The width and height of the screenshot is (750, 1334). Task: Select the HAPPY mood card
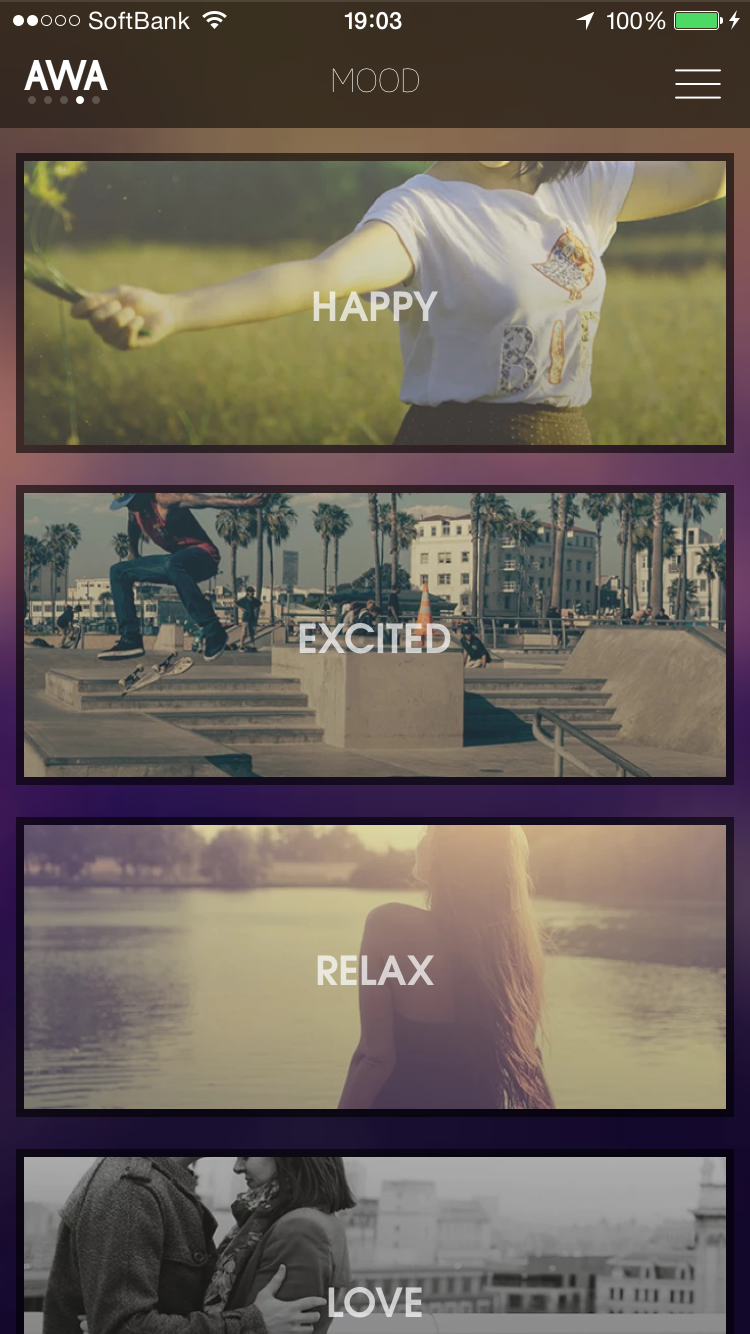coord(375,302)
